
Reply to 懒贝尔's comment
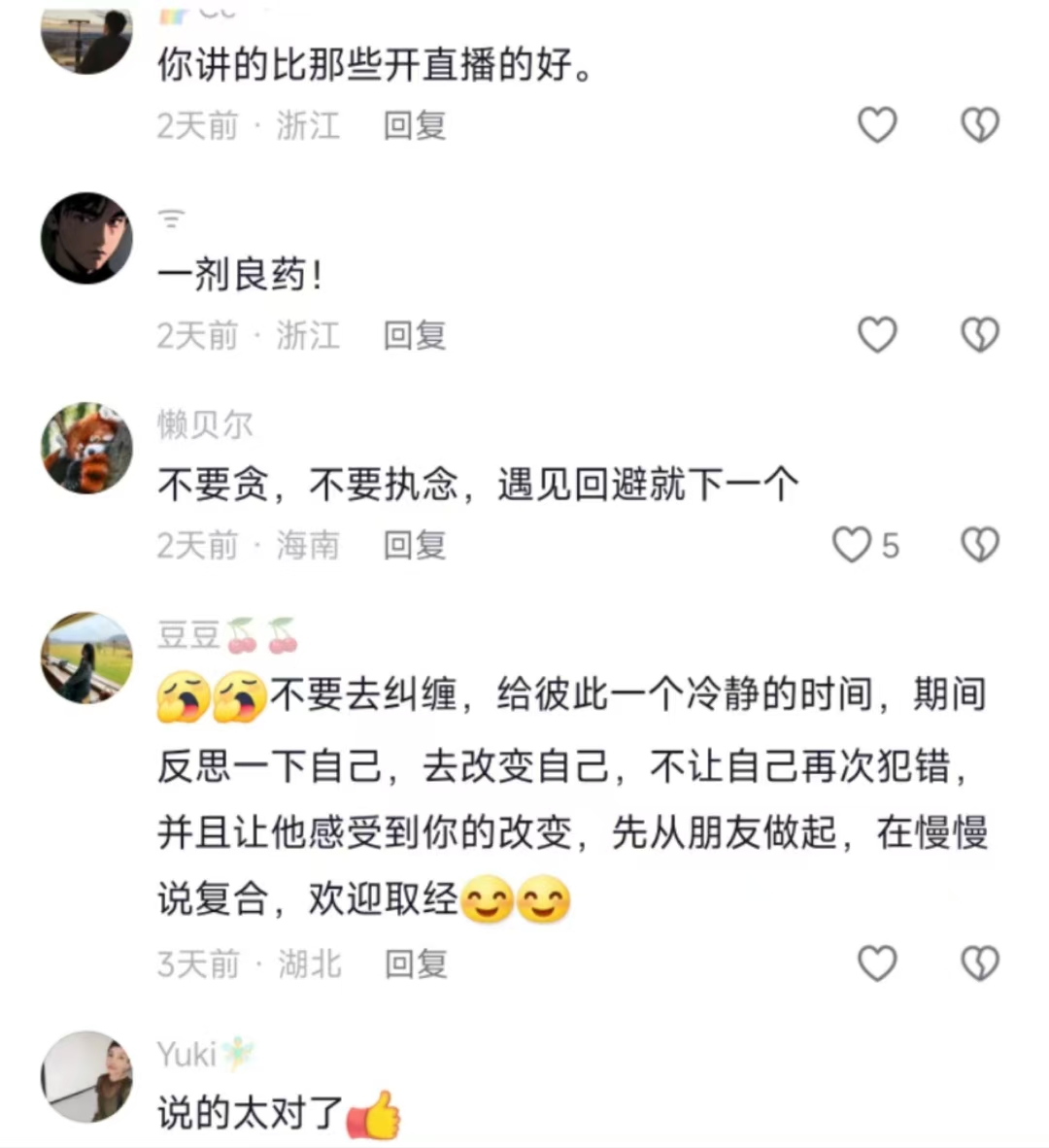[415, 545]
